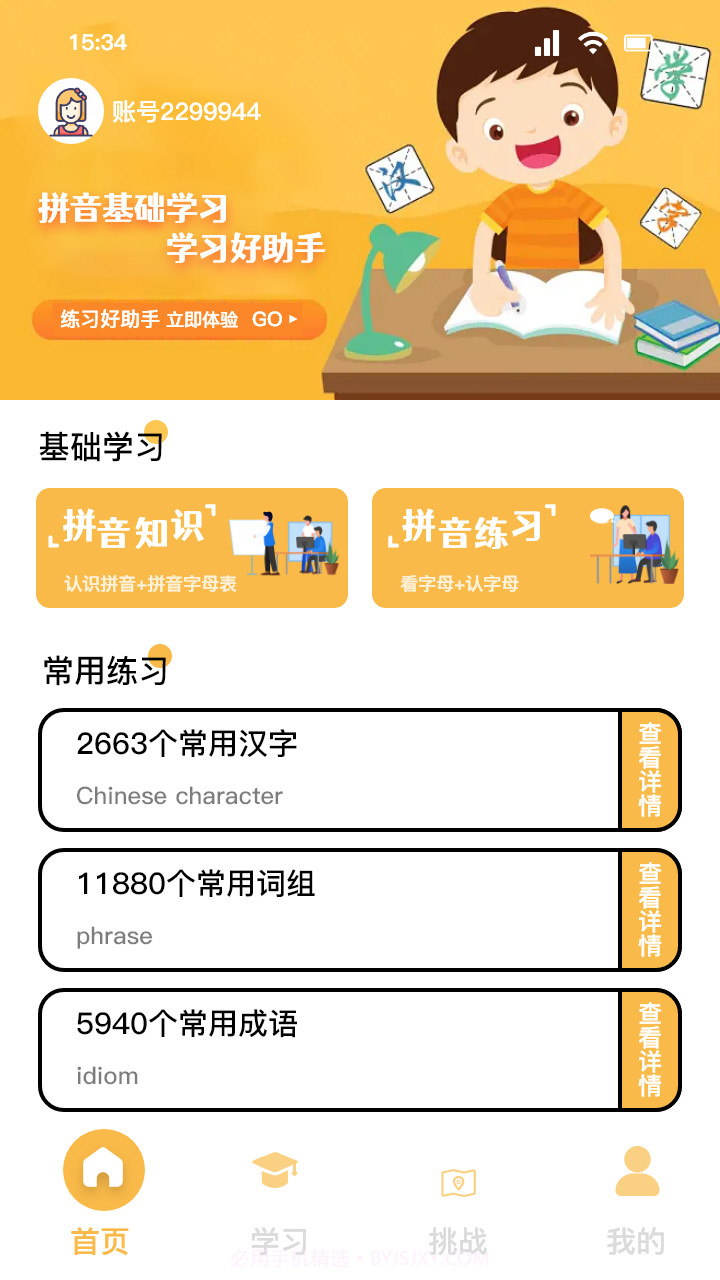Open 查看详情 for 11880个常用词组

pos(651,909)
